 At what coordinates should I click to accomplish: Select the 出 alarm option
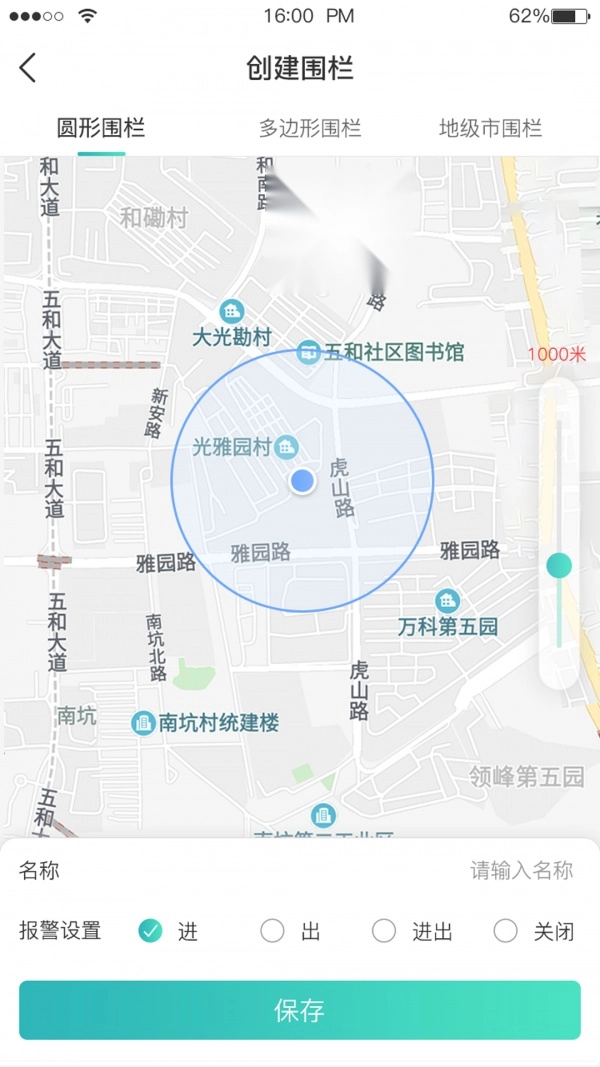click(273, 931)
